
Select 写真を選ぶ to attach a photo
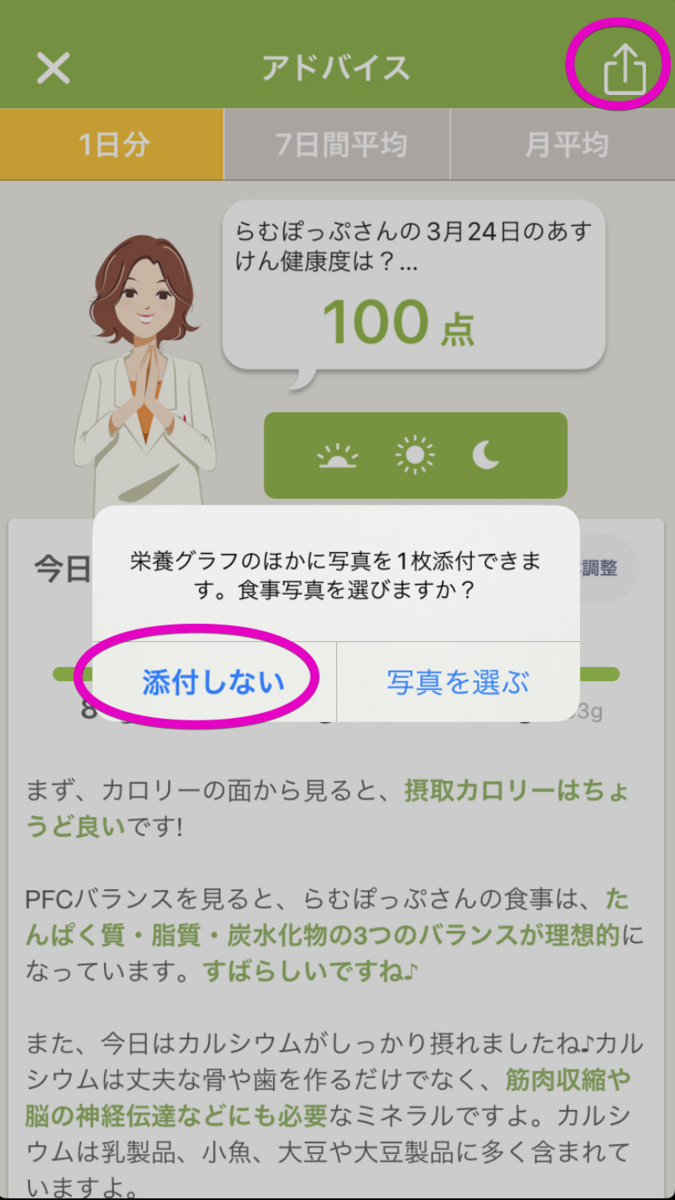tap(458, 683)
